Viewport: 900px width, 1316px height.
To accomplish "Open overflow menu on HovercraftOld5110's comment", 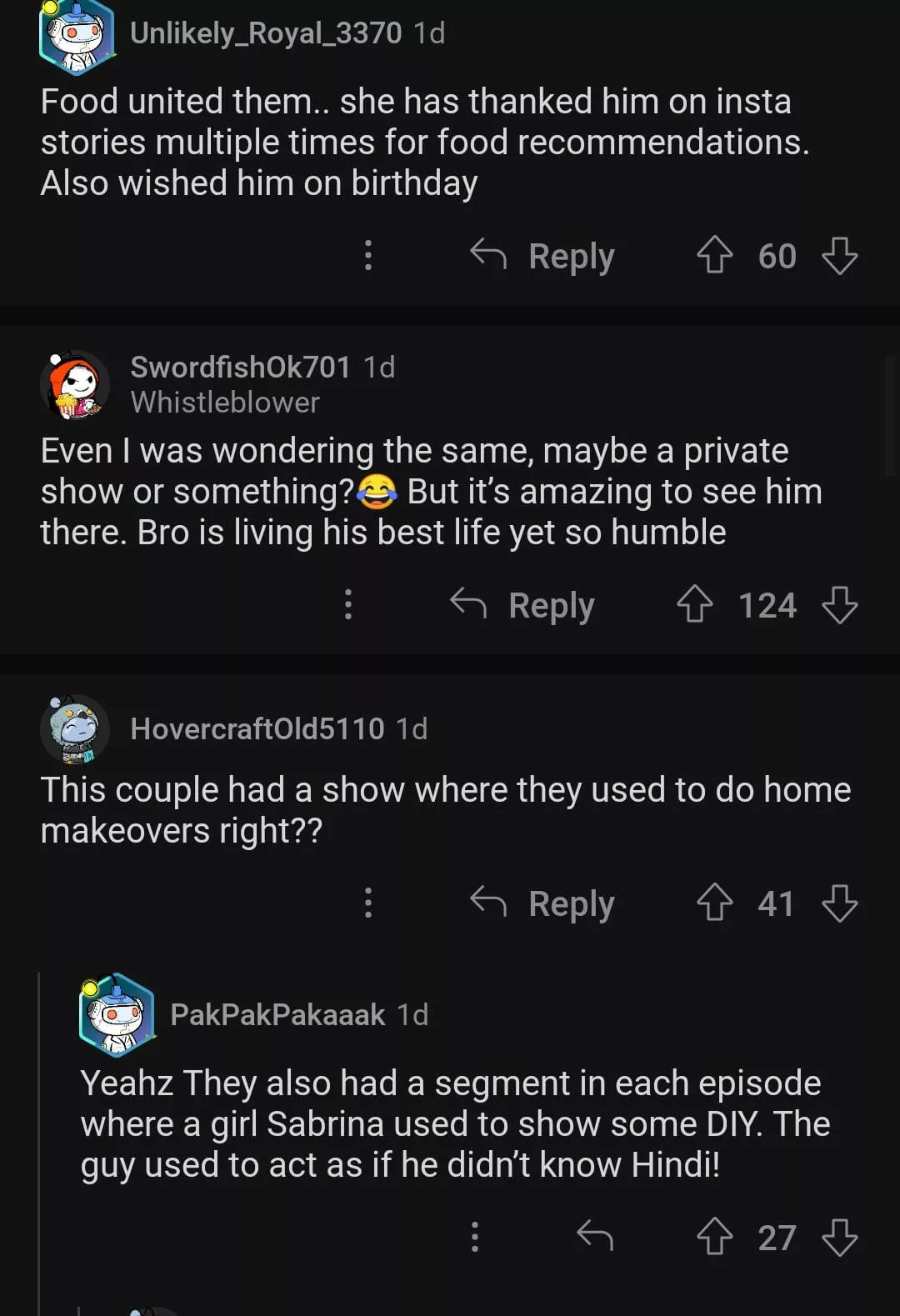I will 368,903.
